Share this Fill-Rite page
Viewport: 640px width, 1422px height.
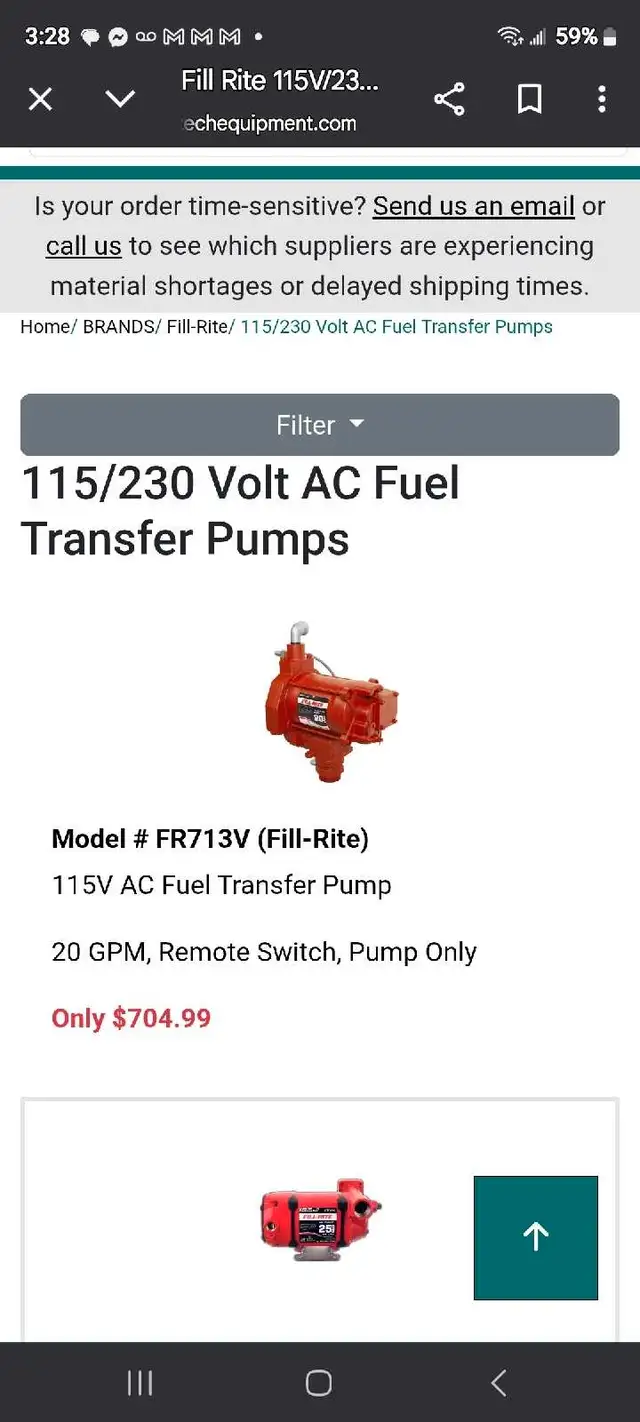point(449,99)
